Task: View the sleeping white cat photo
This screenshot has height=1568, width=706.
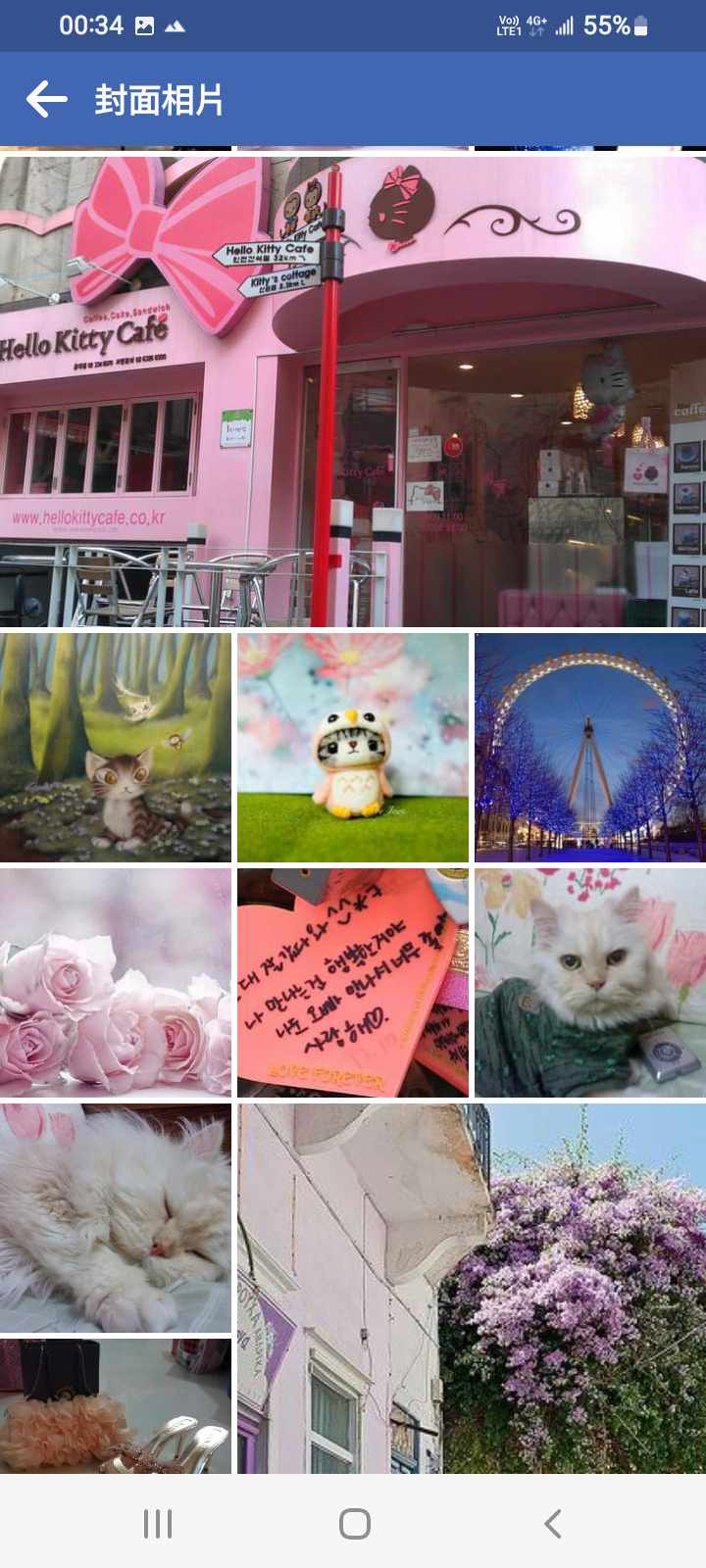Action: click(x=116, y=1218)
